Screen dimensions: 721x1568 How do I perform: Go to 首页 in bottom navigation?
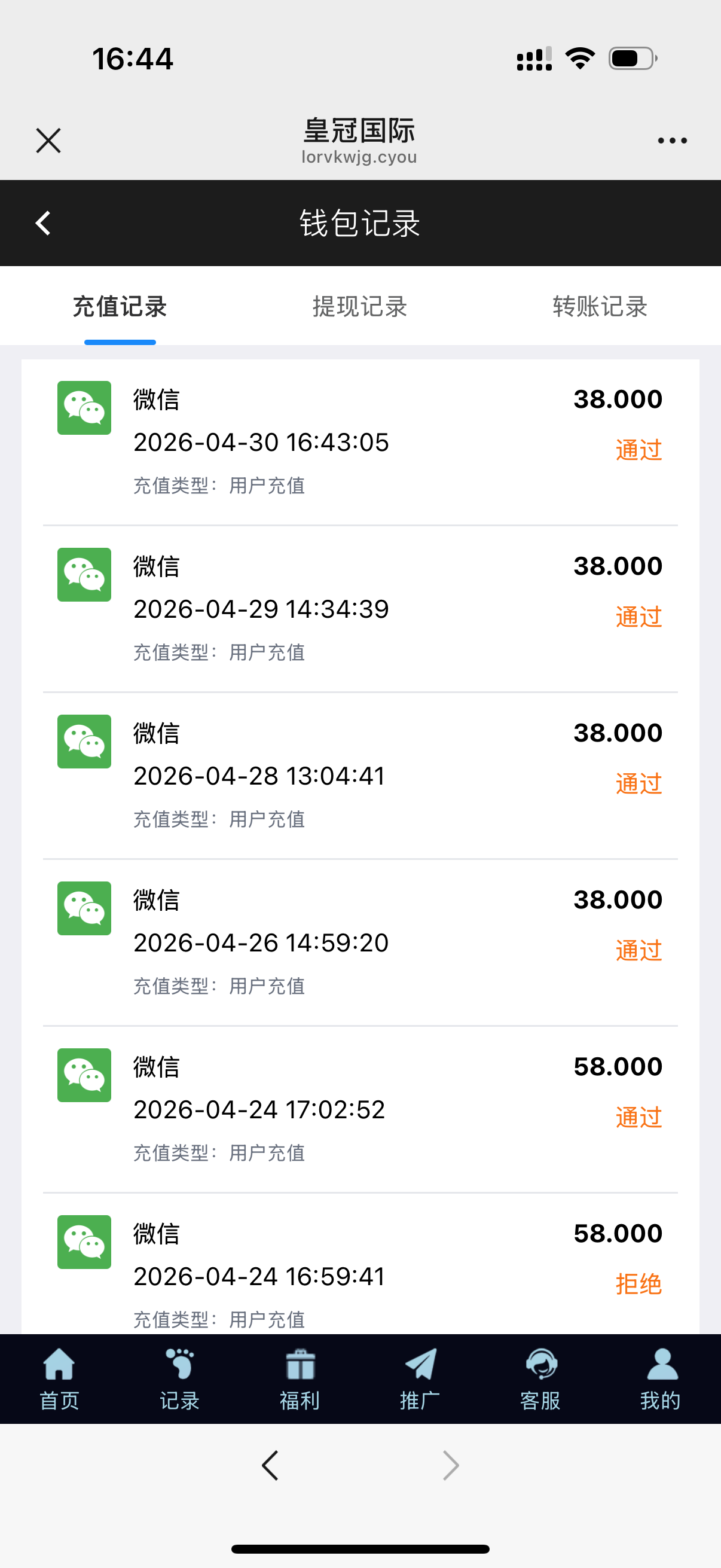click(59, 1378)
